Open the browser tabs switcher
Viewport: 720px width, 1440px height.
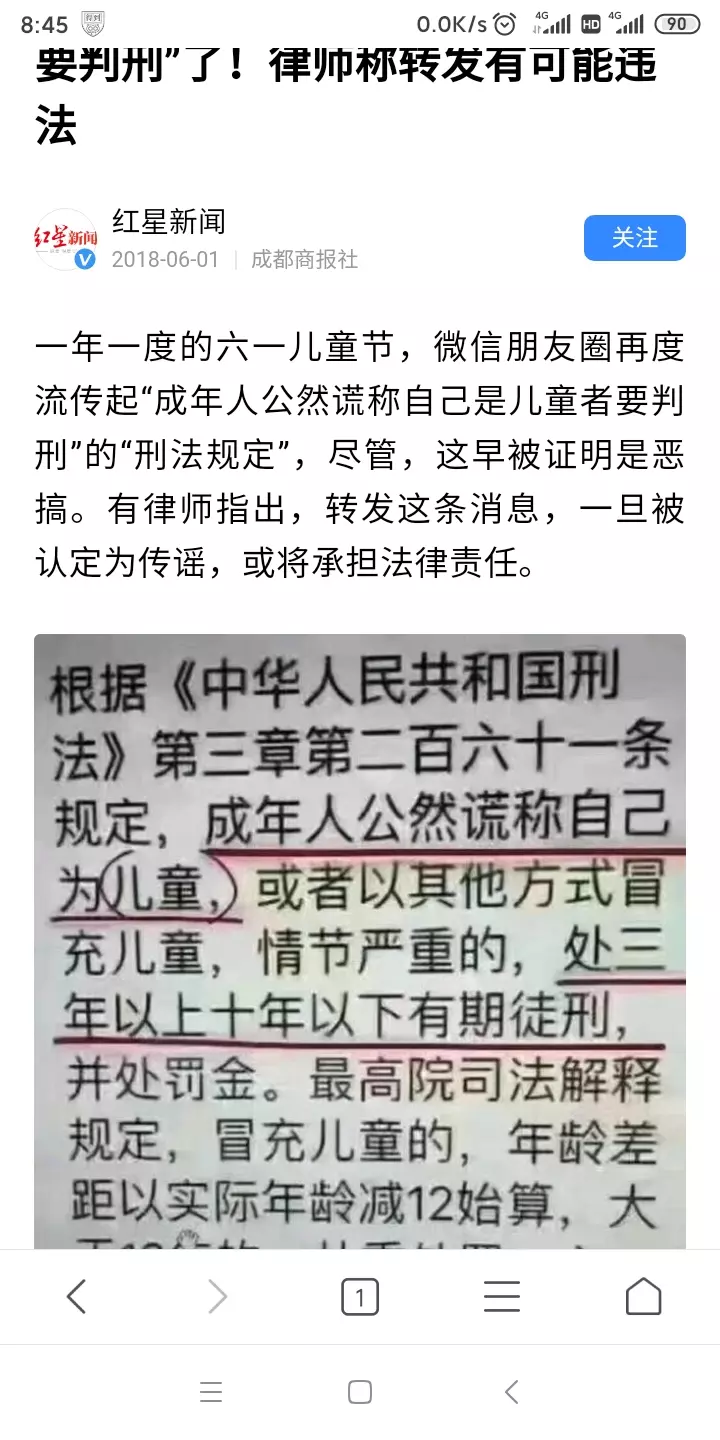(360, 1297)
